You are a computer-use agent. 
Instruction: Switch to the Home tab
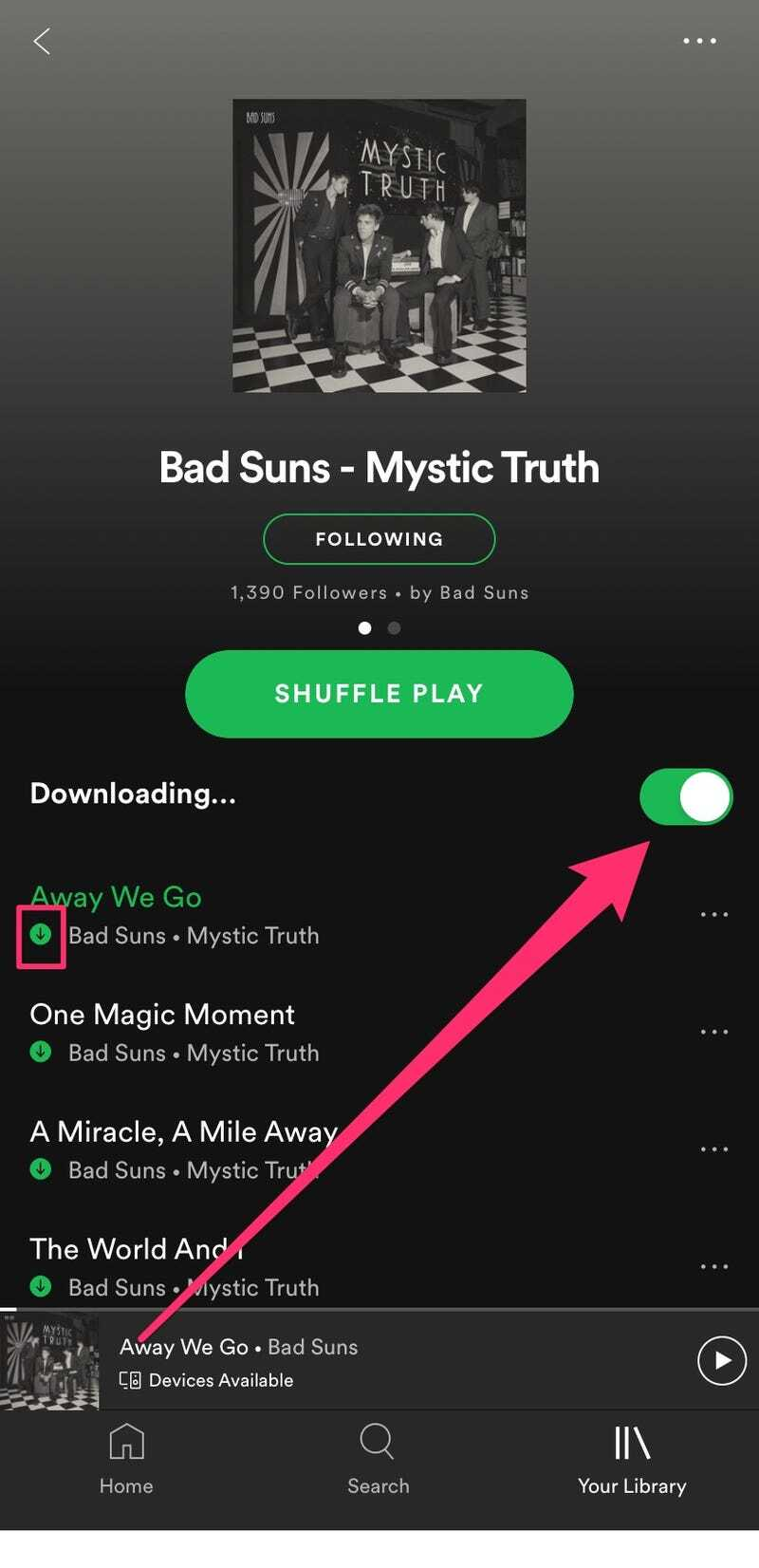click(x=126, y=1459)
